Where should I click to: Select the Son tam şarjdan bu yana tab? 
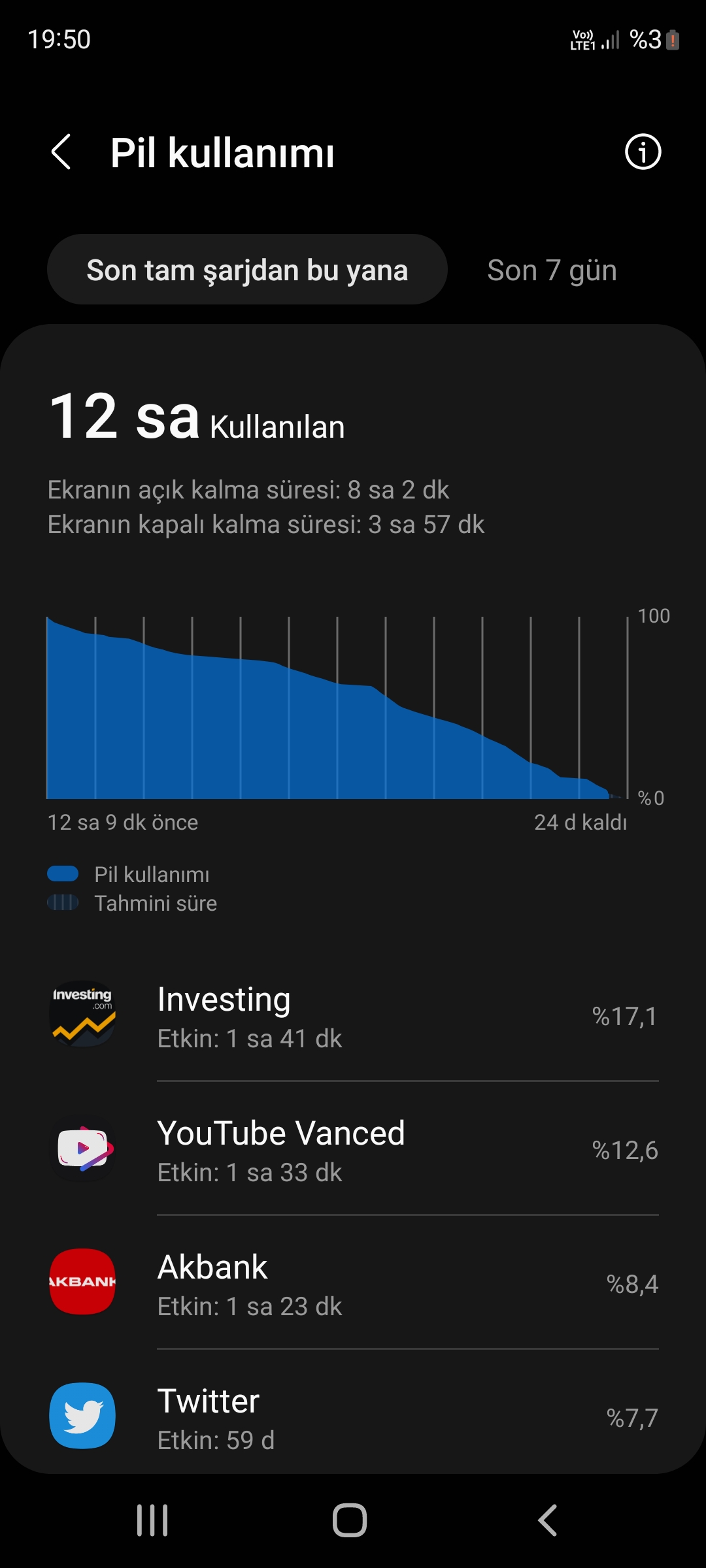tap(247, 269)
